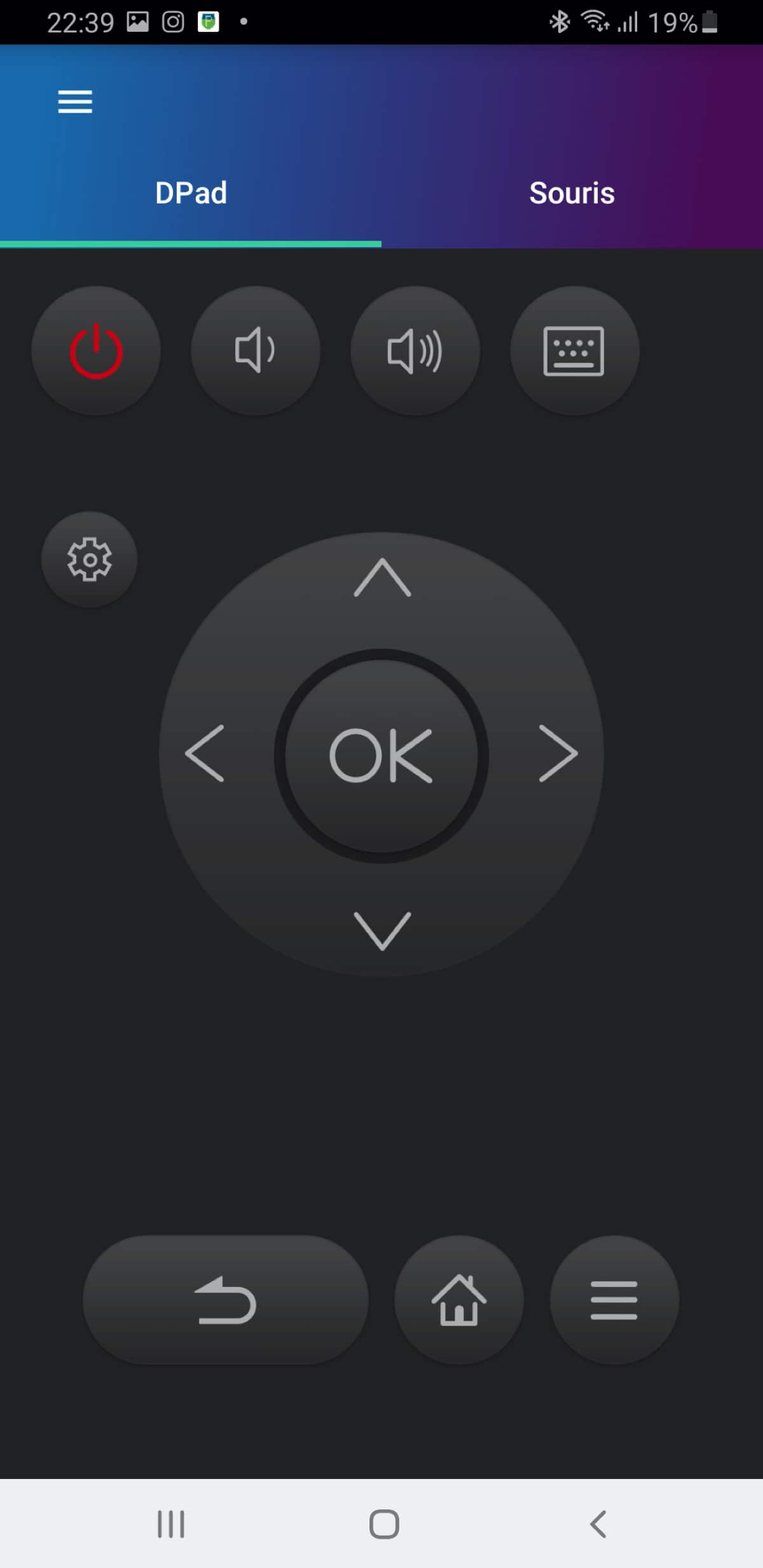Screen dimensions: 763x1568
Task: Tap the red power button
Action: coord(96,351)
